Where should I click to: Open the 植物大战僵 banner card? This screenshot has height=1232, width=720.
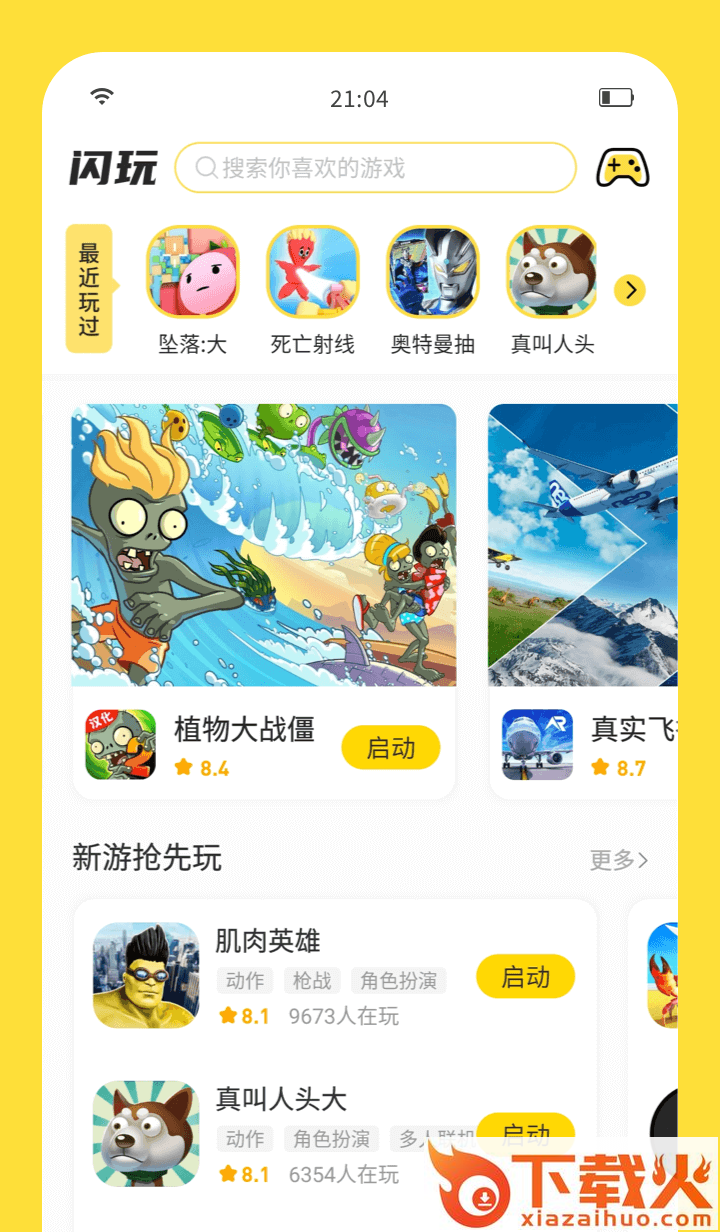click(x=264, y=545)
